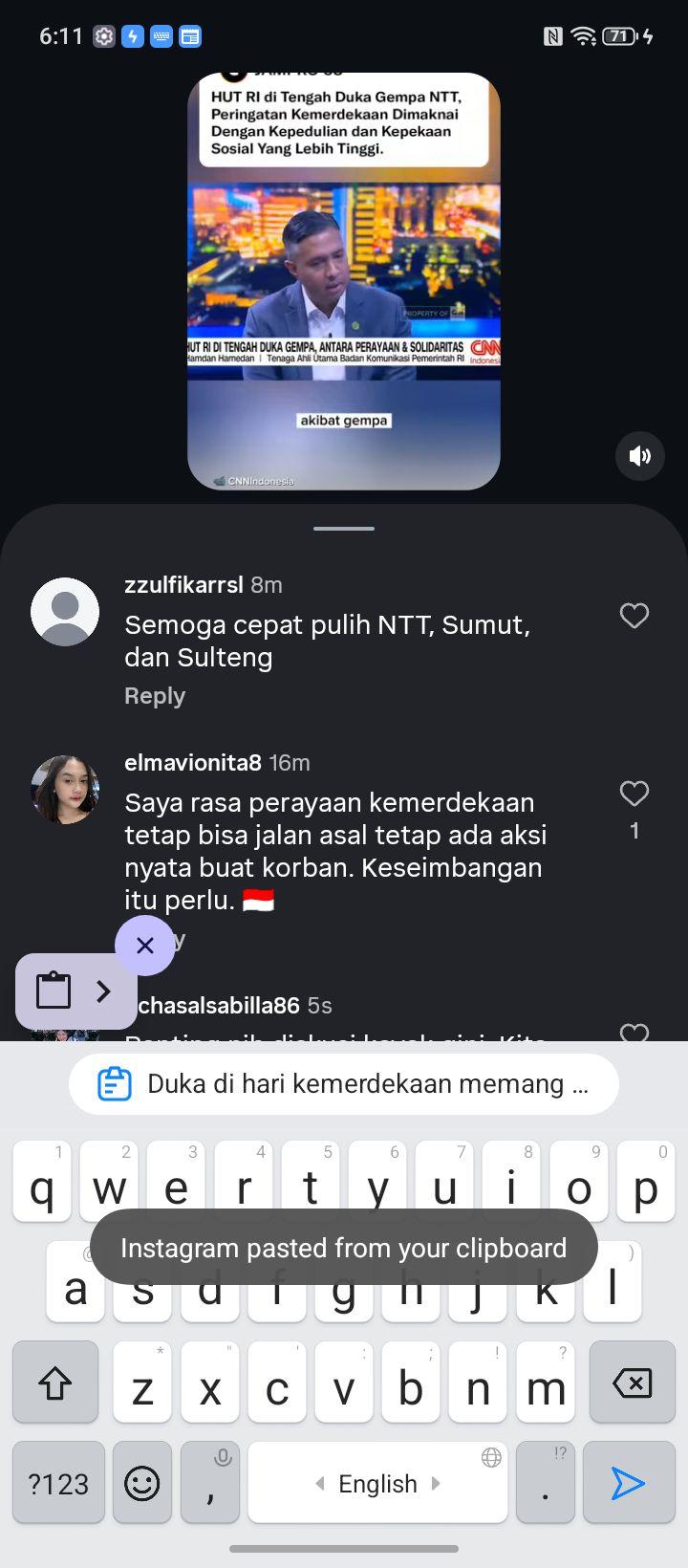The width and height of the screenshot is (688, 1568).
Task: Like zzulfikarrsl's comment
Action: click(634, 616)
